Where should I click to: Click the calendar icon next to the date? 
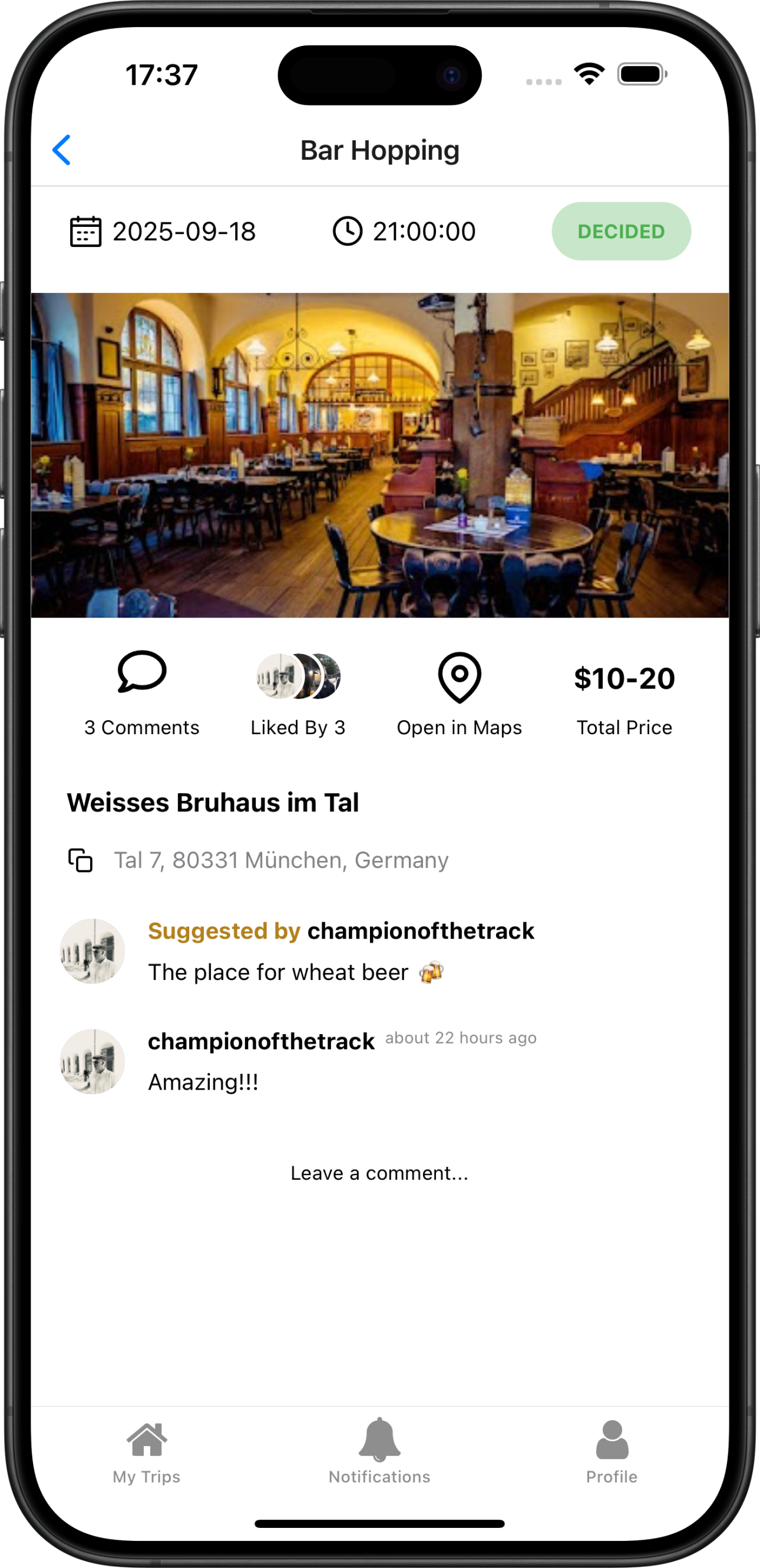coord(85,231)
